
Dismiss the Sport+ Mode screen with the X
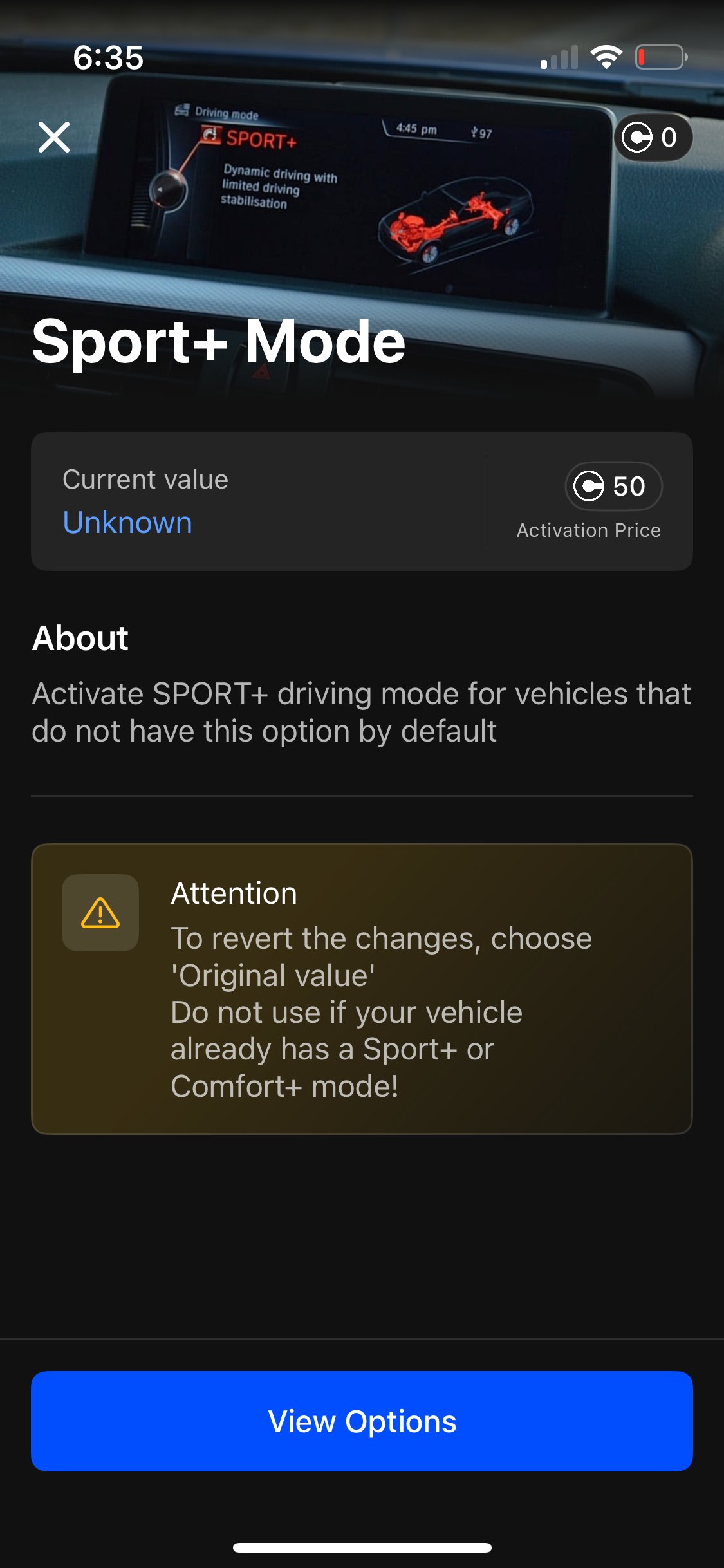53,136
